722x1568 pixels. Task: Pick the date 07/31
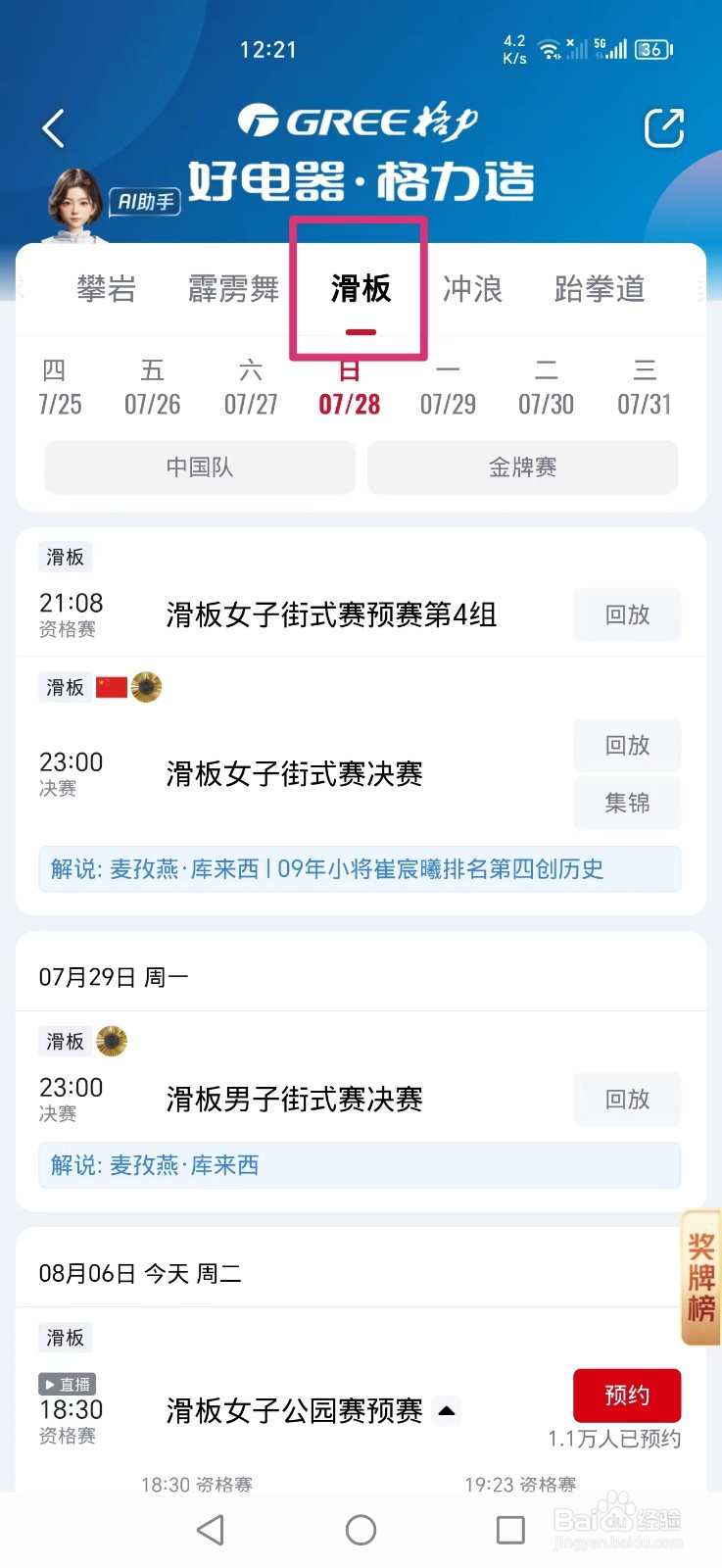pyautogui.click(x=644, y=388)
